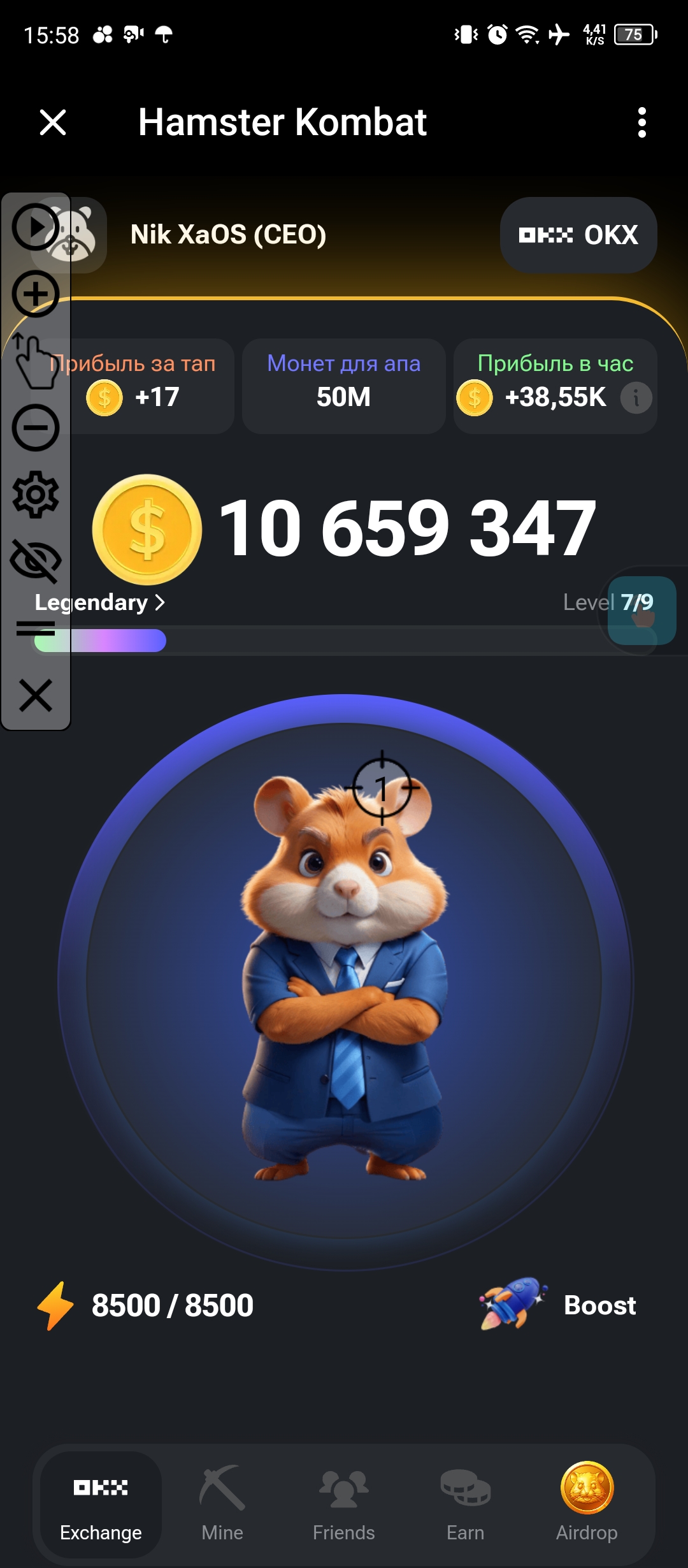Viewport: 688px width, 1568px height.
Task: Open the auto clicker gear settings
Action: pyautogui.click(x=36, y=495)
